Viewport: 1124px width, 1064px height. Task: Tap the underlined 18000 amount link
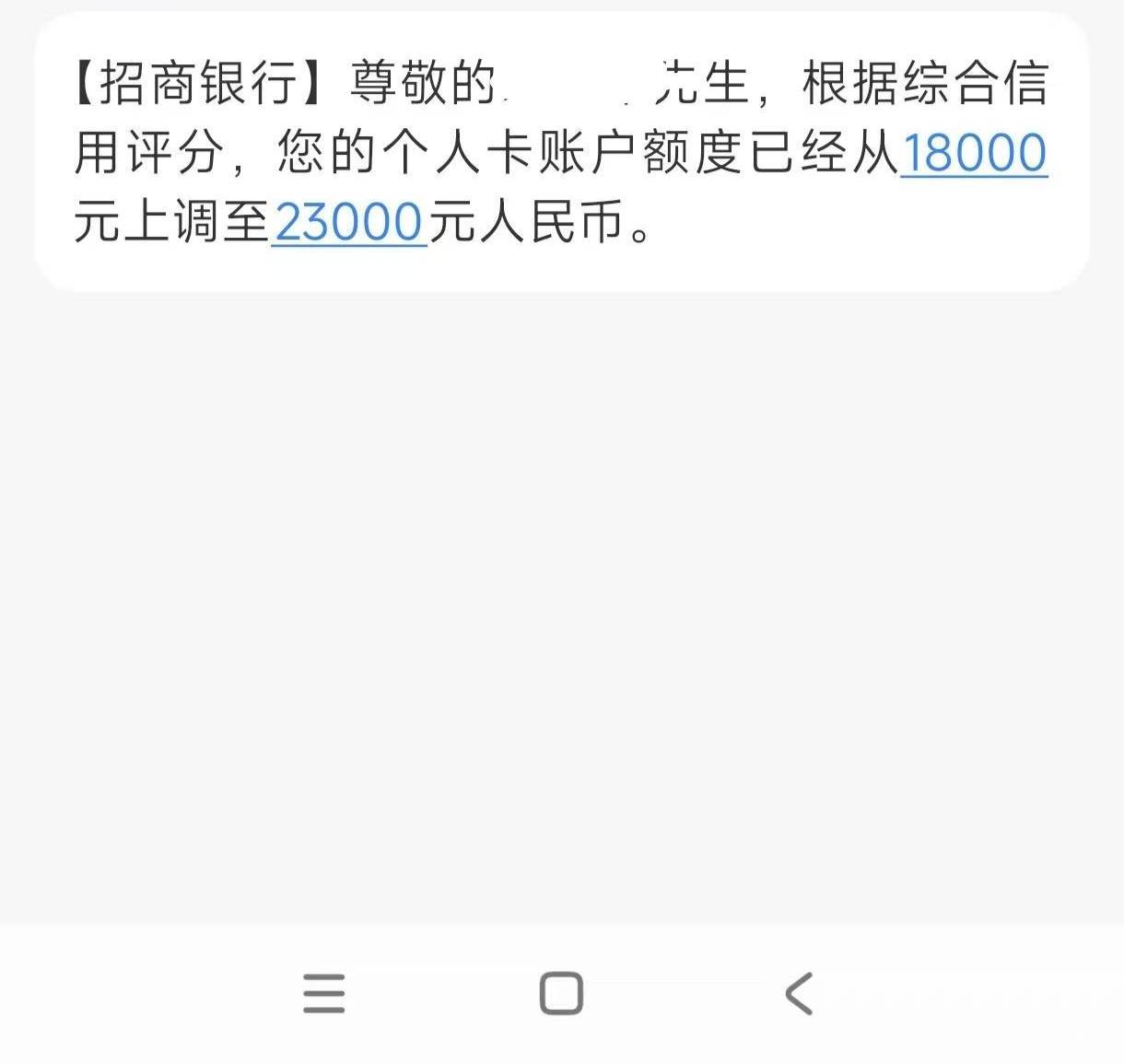pyautogui.click(x=974, y=154)
